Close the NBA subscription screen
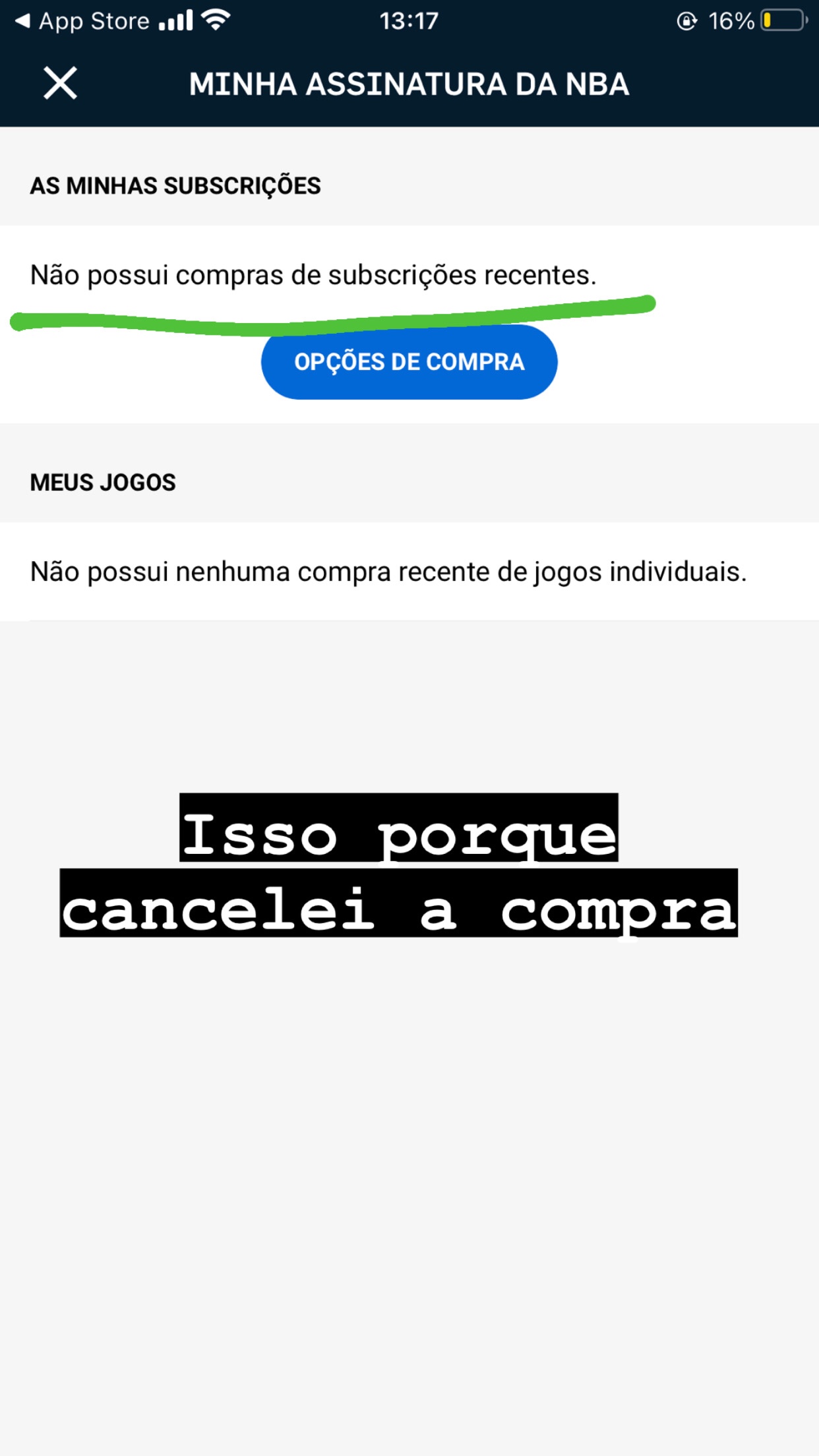 pyautogui.click(x=60, y=83)
